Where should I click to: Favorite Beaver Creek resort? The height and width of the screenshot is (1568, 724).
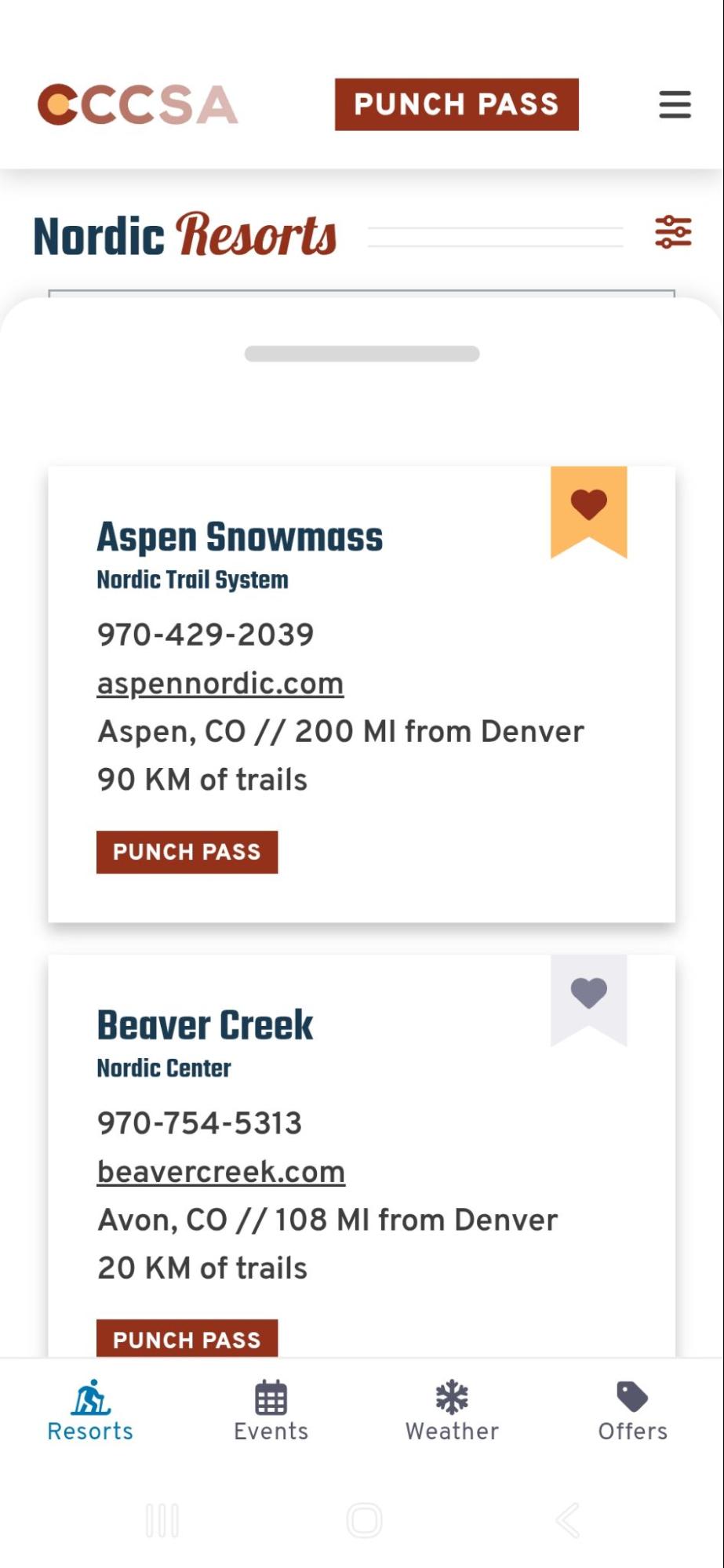pyautogui.click(x=588, y=993)
